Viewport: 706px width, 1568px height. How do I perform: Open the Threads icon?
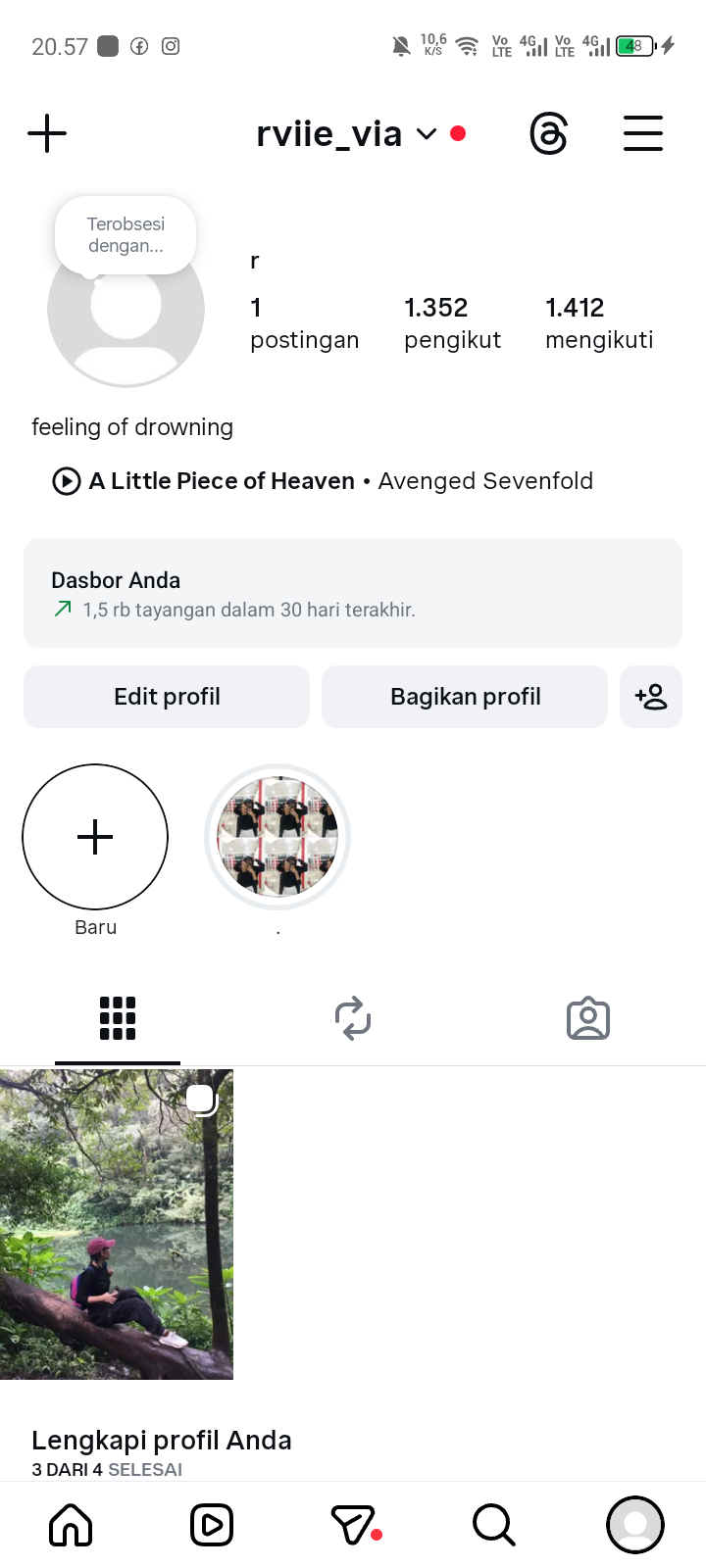click(x=548, y=134)
